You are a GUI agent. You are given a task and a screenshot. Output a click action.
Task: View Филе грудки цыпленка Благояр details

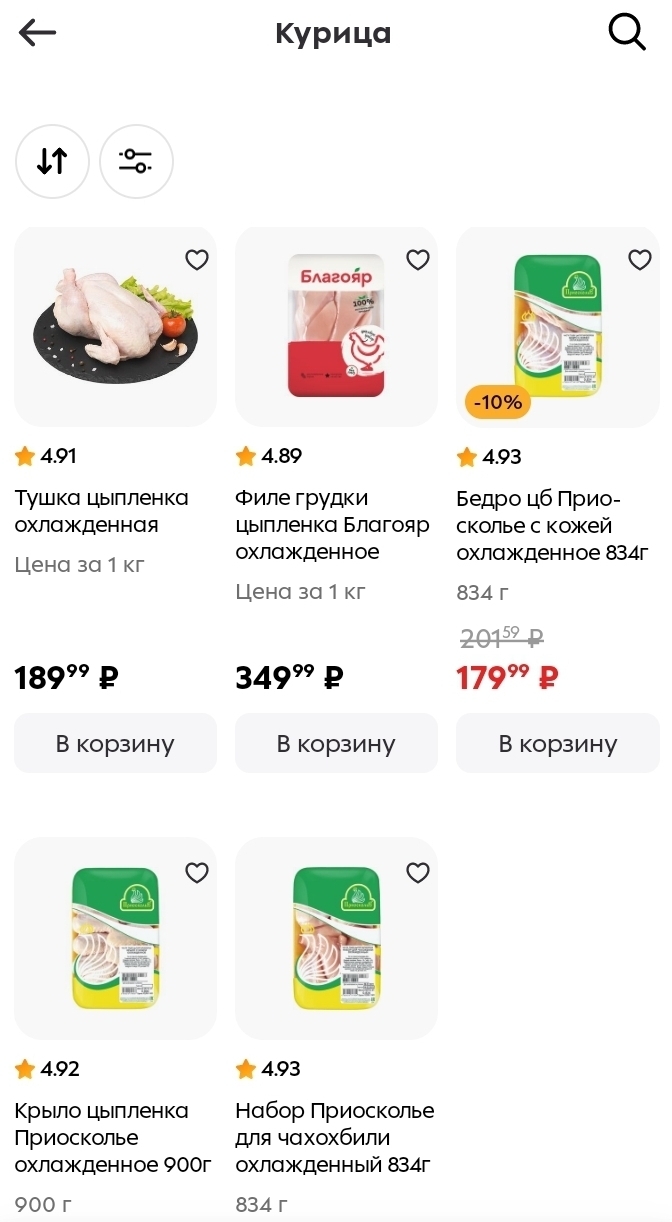336,328
